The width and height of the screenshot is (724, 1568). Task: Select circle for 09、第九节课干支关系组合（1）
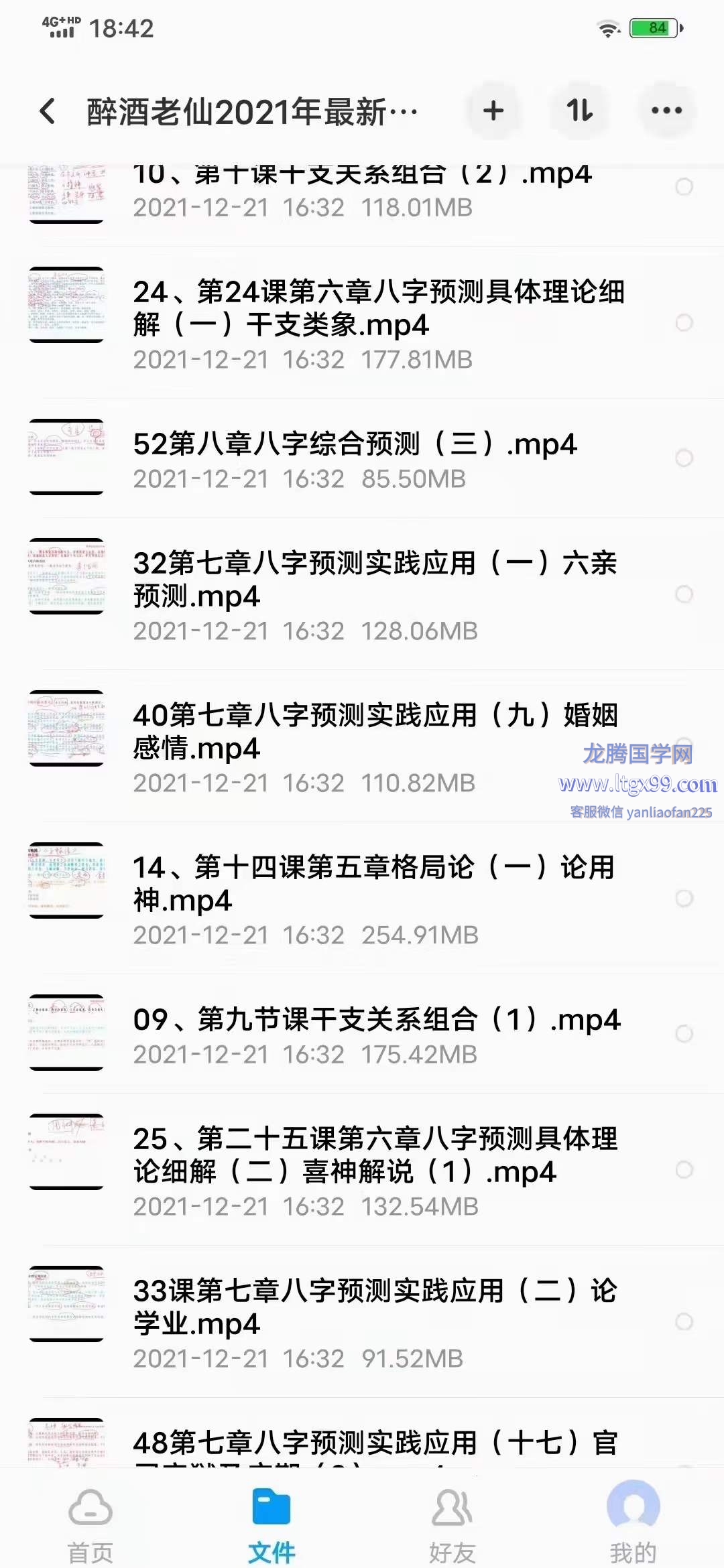click(x=684, y=1033)
